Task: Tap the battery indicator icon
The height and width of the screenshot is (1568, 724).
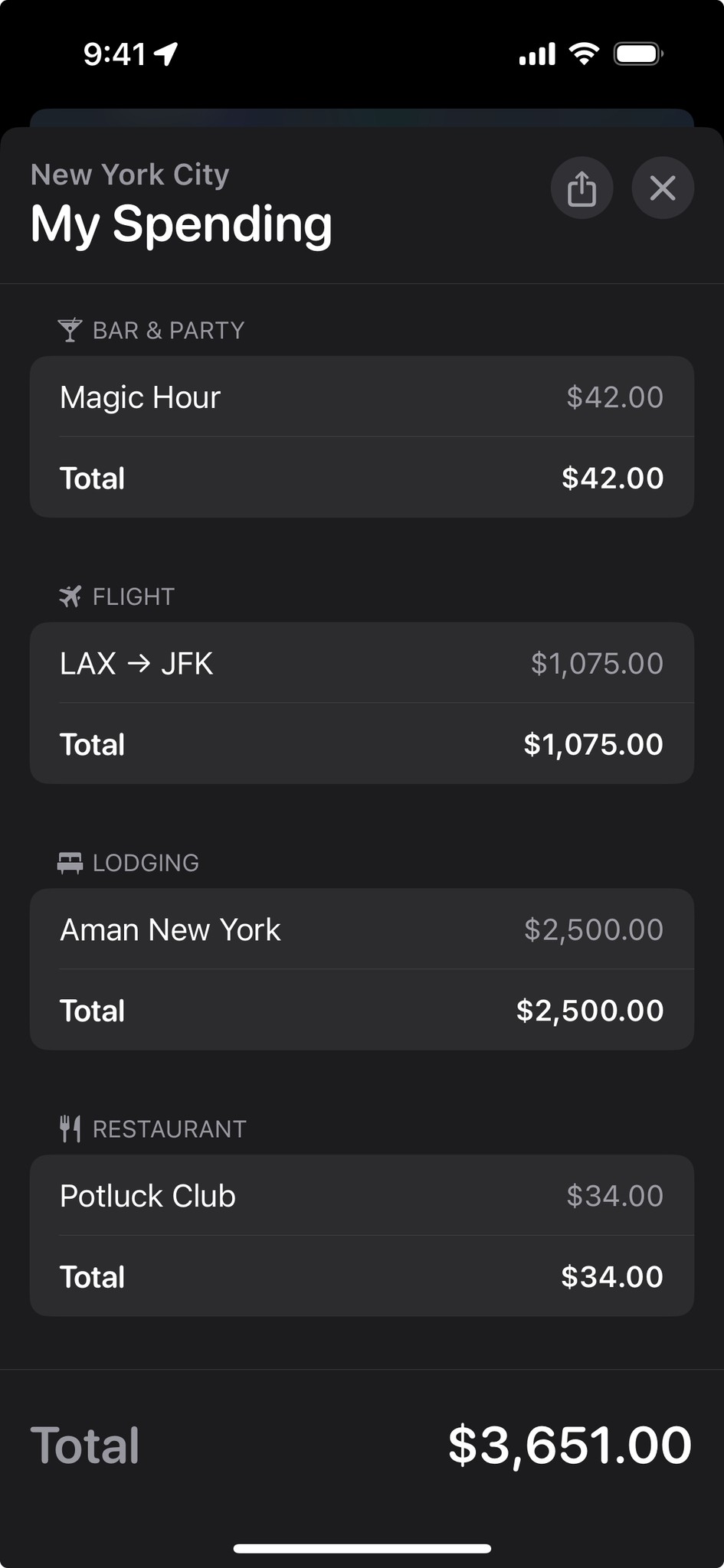Action: click(635, 54)
